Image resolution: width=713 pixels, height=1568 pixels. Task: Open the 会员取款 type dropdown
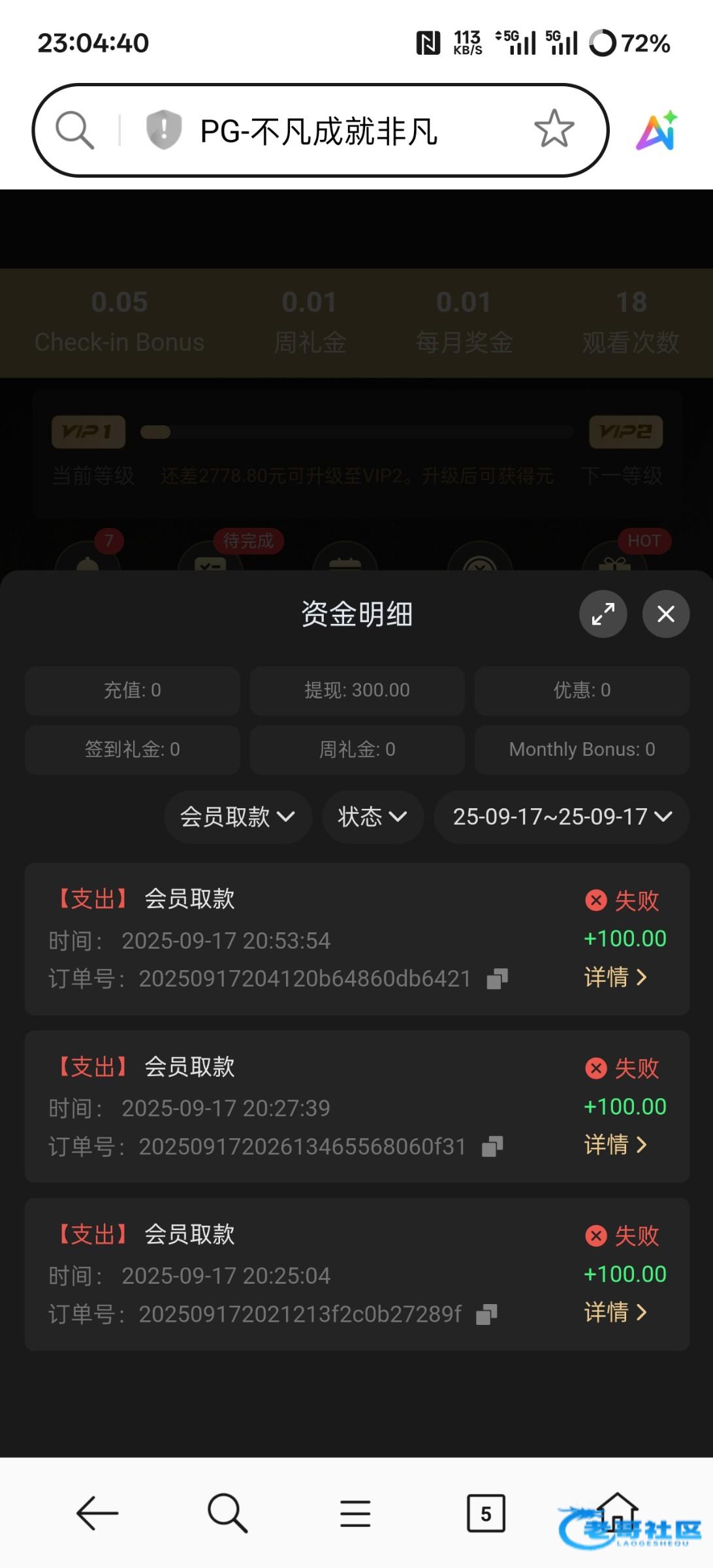pos(238,817)
